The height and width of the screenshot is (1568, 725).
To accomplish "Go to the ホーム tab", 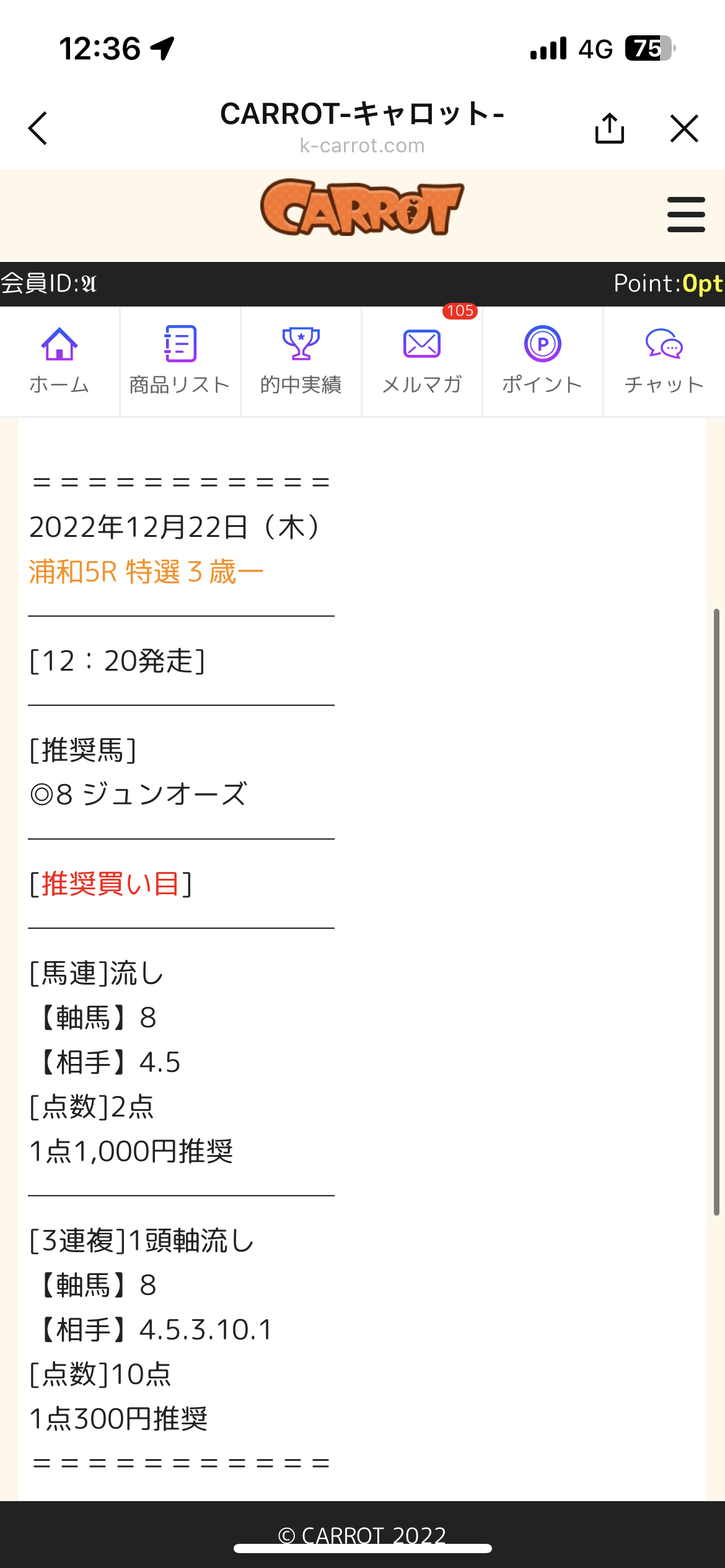I will pos(59,361).
